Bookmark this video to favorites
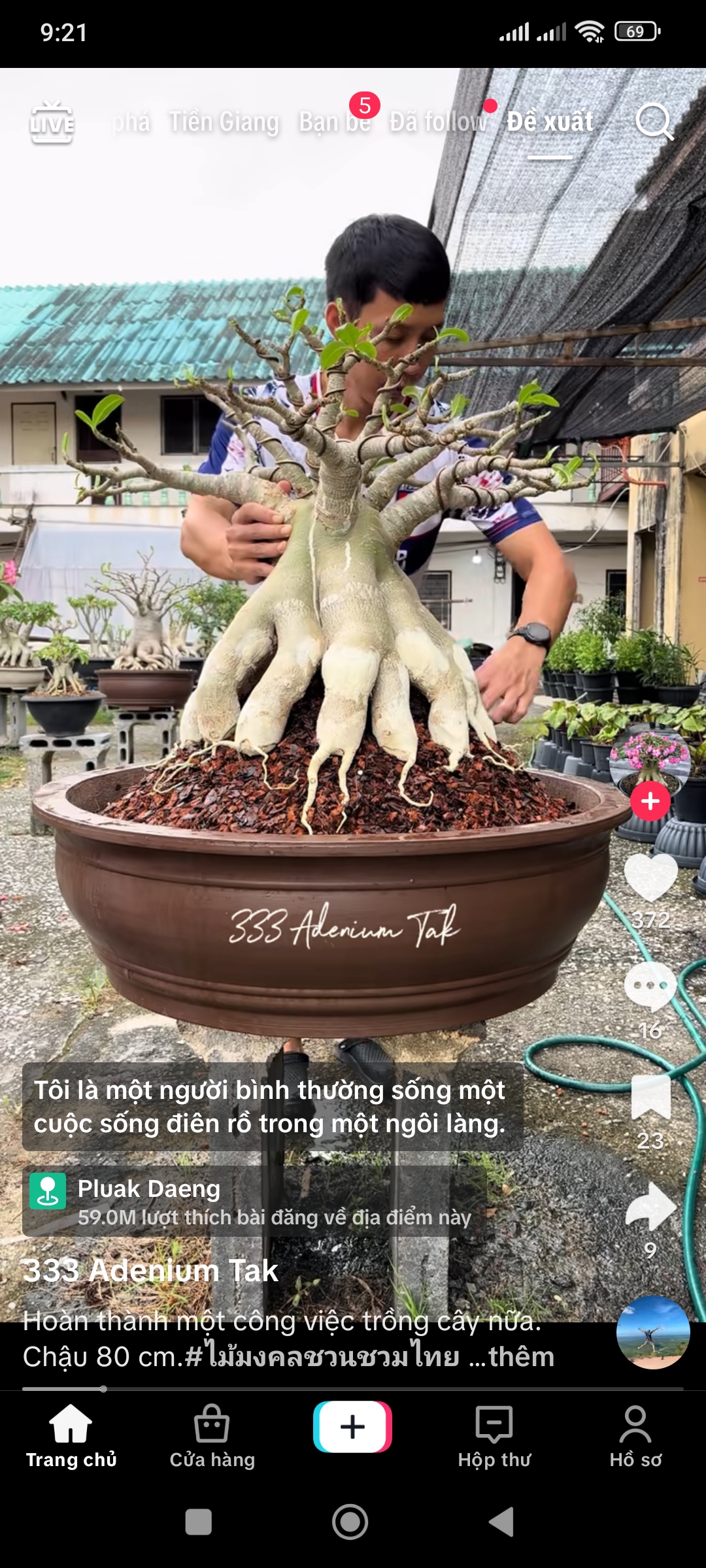 [650, 1098]
